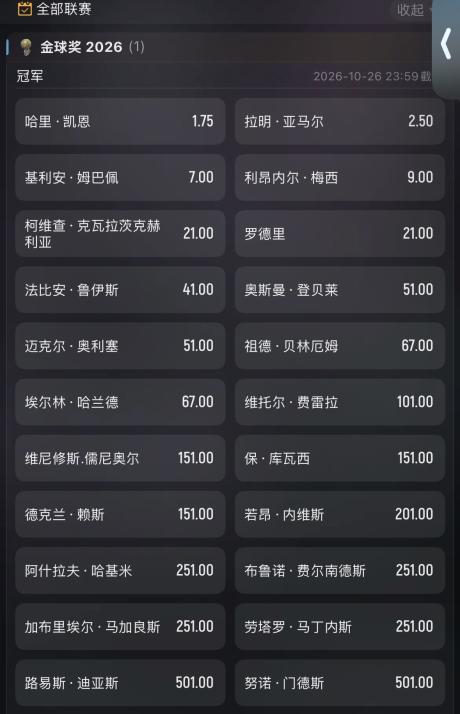Choose 法比安·鲁伊斯 at 41.00

(120, 290)
